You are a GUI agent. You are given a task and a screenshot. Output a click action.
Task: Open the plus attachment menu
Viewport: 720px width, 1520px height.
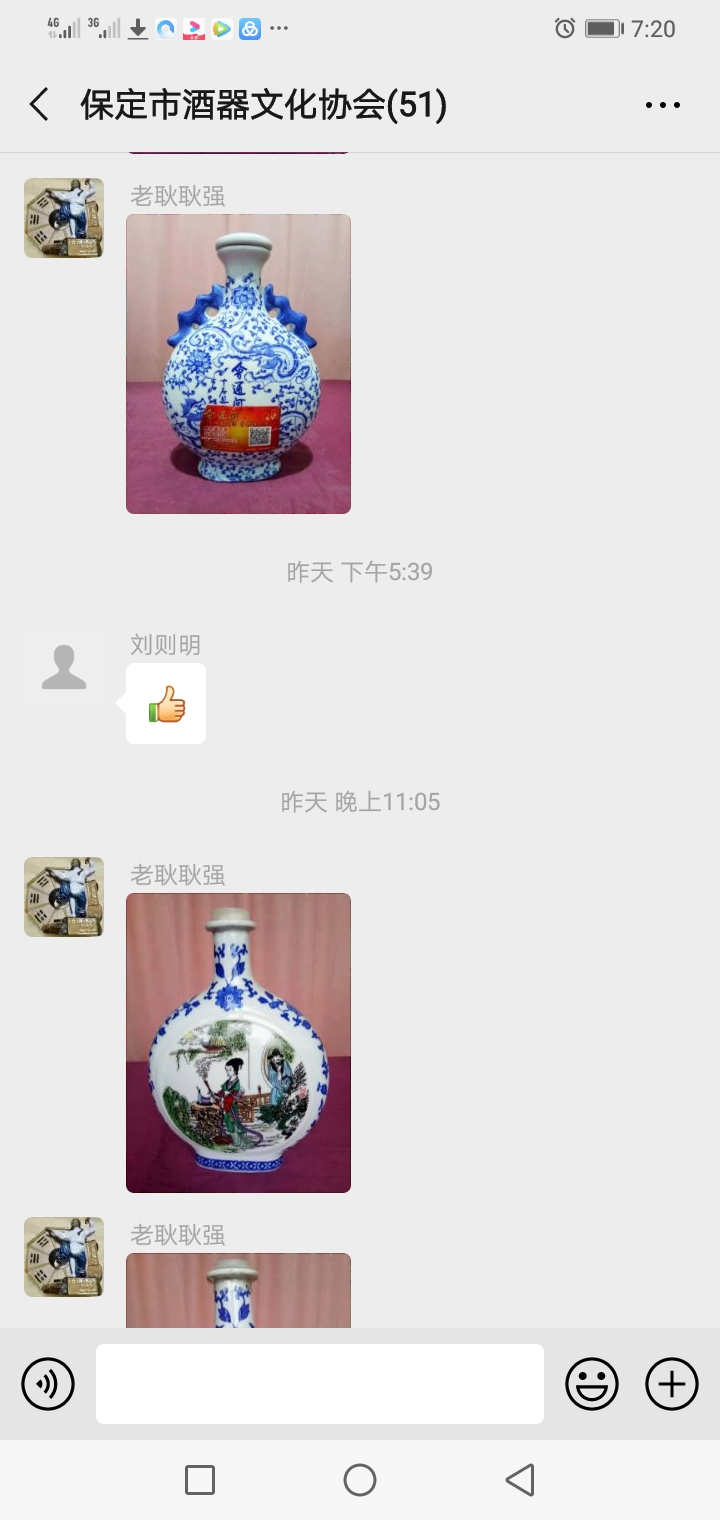point(672,1384)
